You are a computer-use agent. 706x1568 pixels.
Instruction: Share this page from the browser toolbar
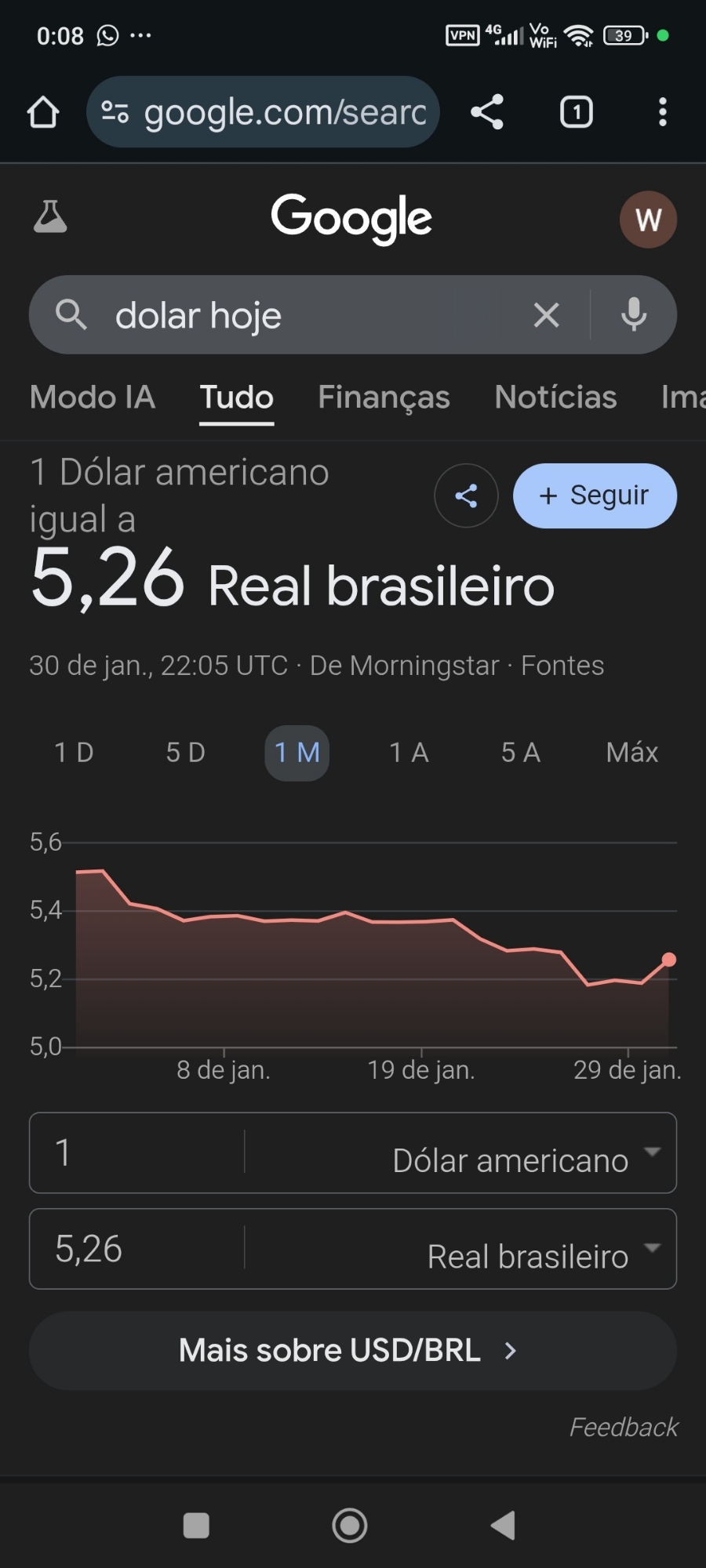click(x=487, y=112)
